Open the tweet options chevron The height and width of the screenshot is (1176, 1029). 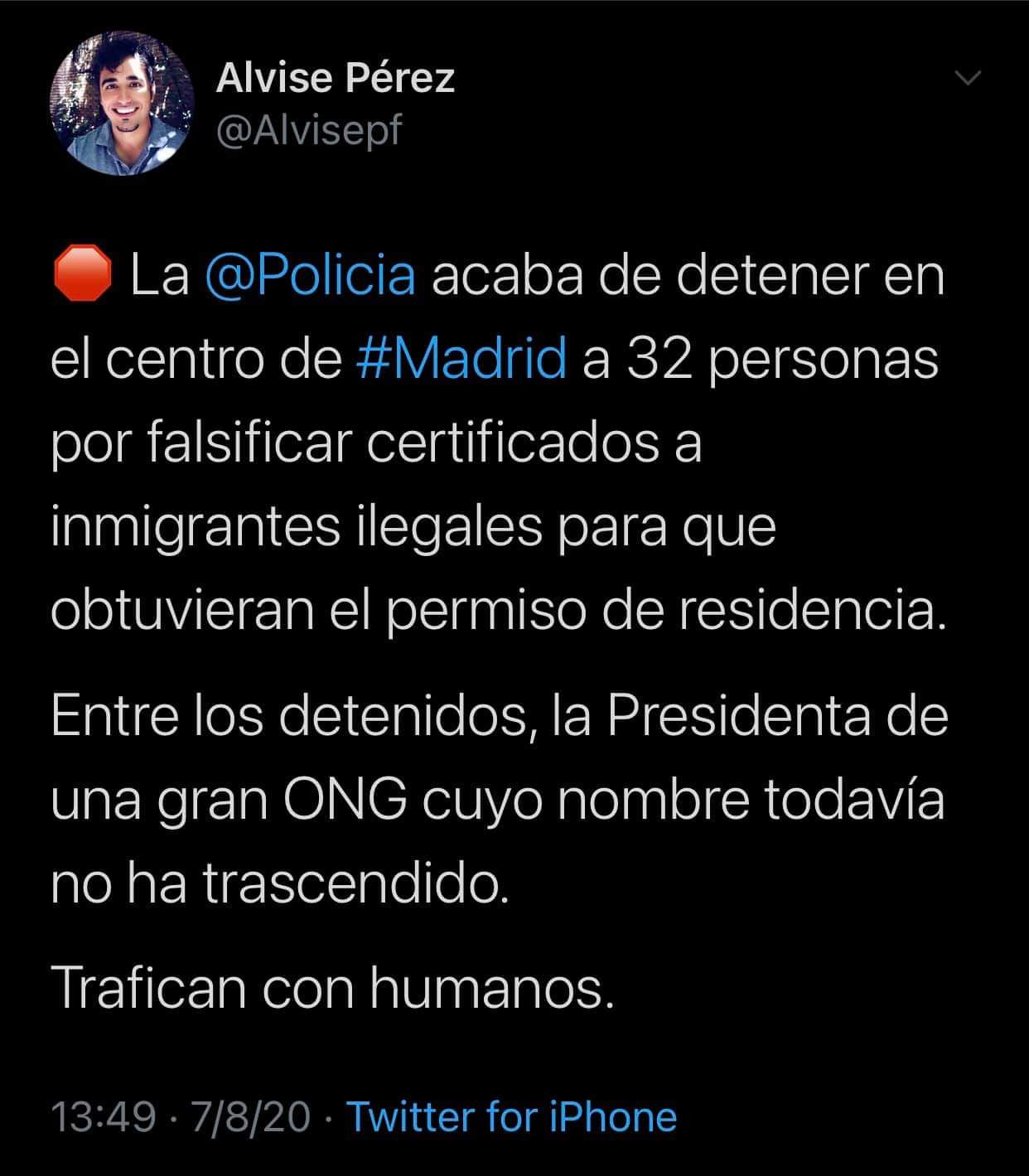[x=967, y=78]
